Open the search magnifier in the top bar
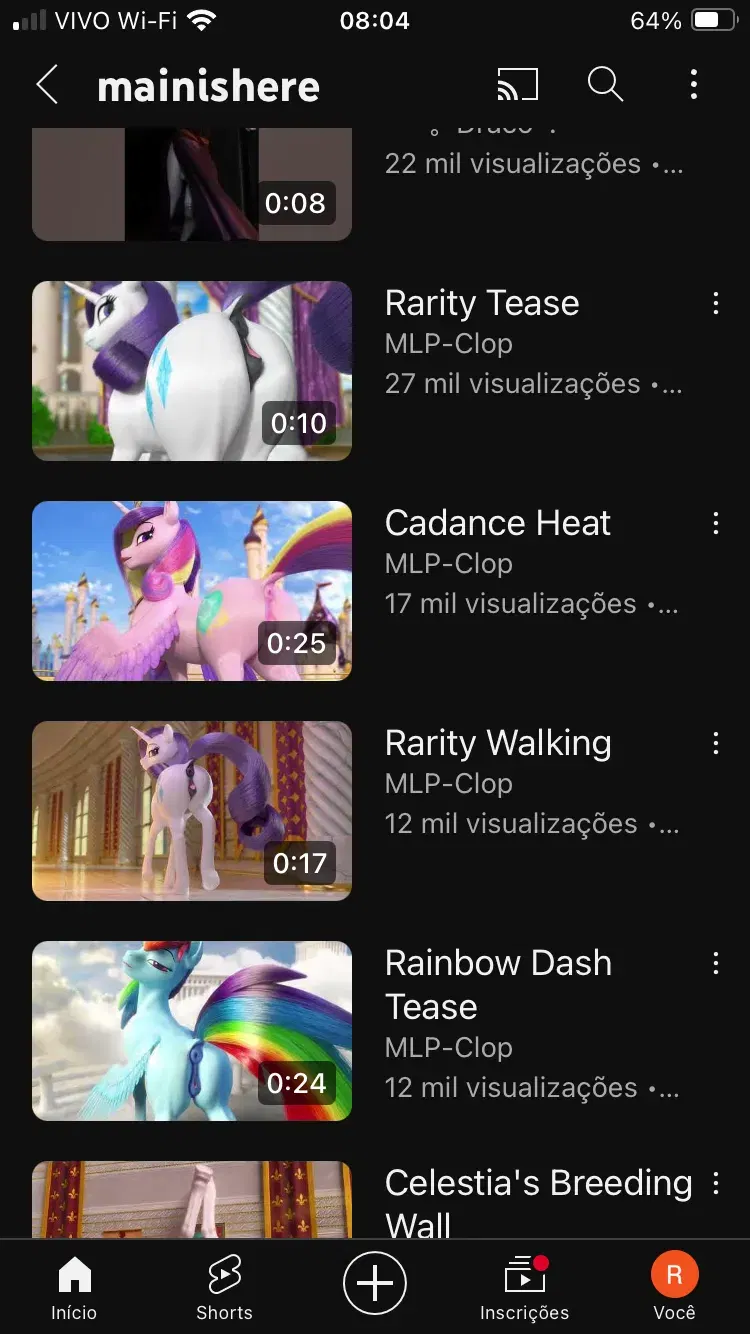The height and width of the screenshot is (1334, 750). (x=605, y=85)
